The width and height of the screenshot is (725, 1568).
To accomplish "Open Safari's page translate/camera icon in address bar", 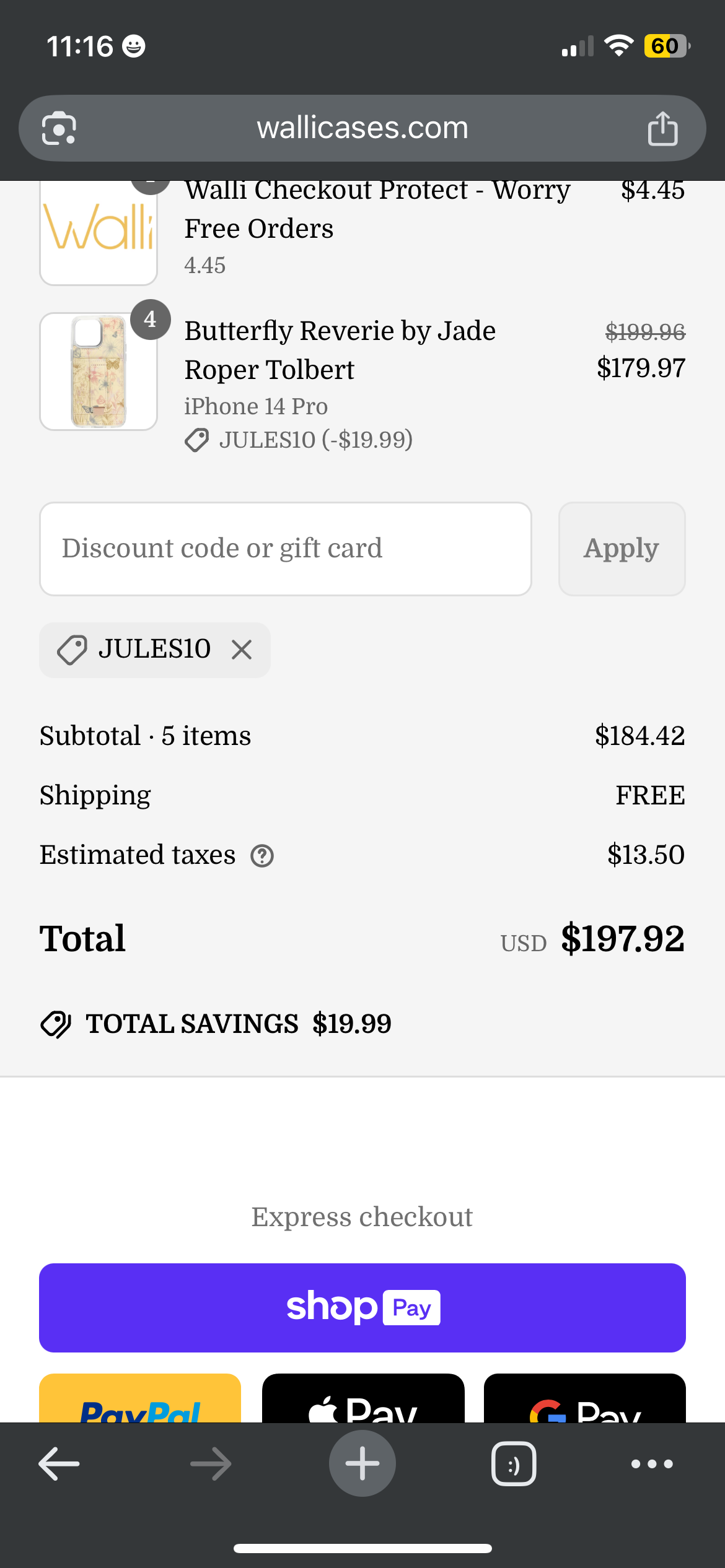I will tap(58, 128).
